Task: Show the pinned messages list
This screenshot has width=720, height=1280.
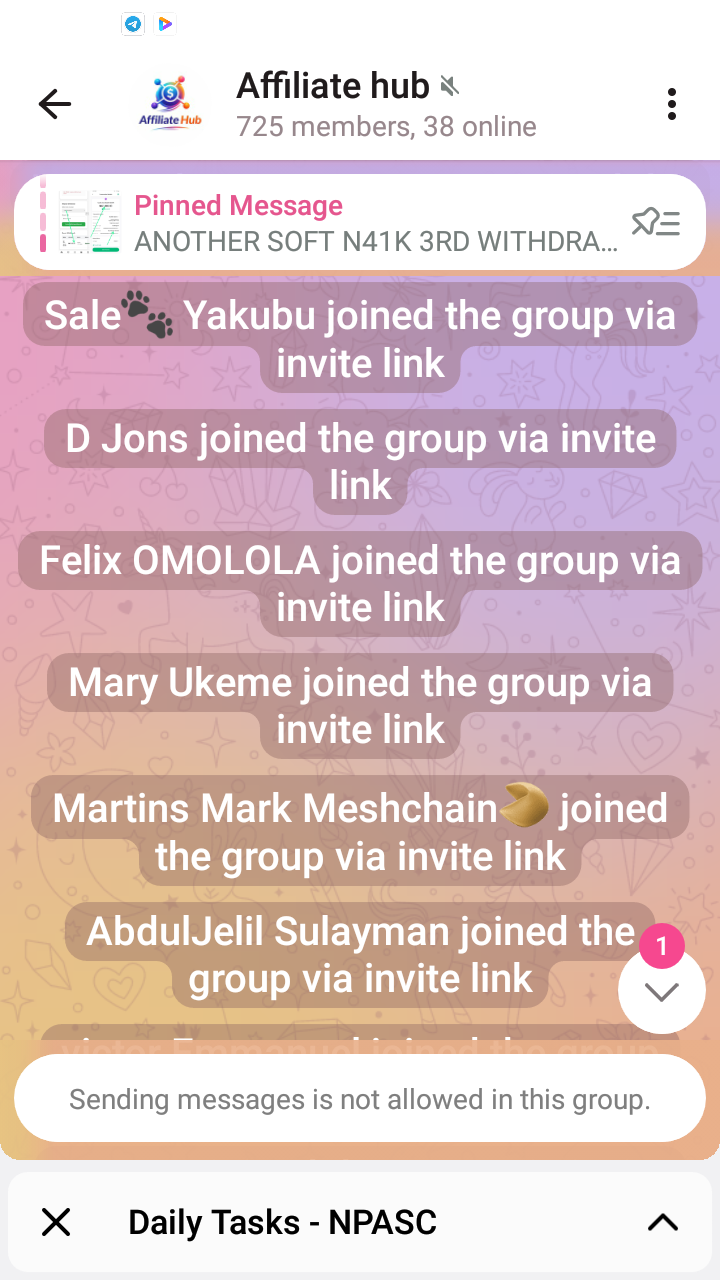Action: pos(656,223)
